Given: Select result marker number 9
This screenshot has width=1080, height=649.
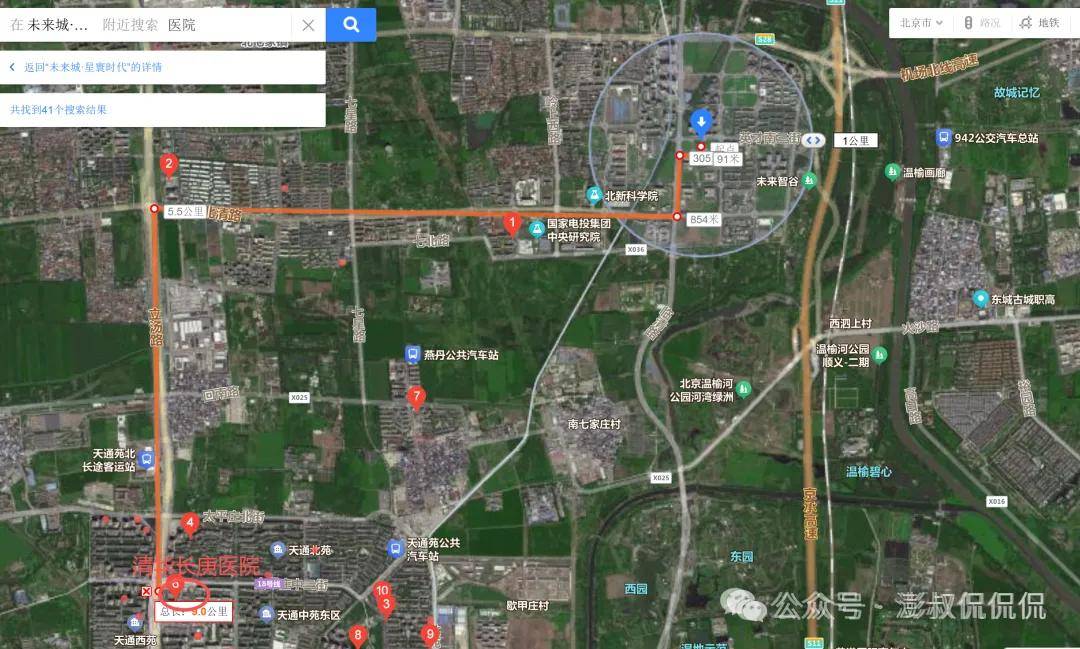Looking at the screenshot, I should 430,634.
